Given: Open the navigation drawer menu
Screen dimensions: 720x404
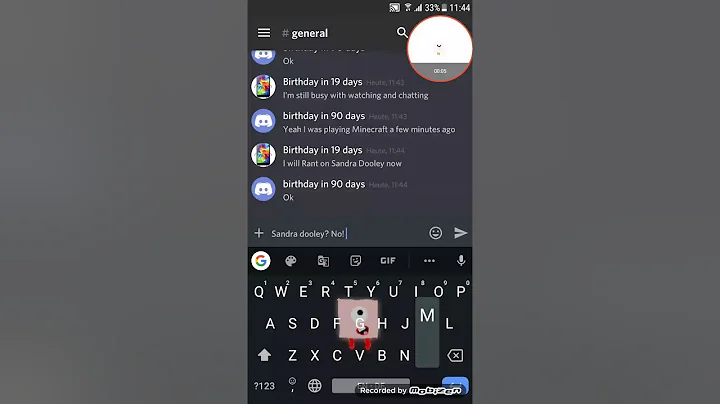Looking at the screenshot, I should click(264, 33).
